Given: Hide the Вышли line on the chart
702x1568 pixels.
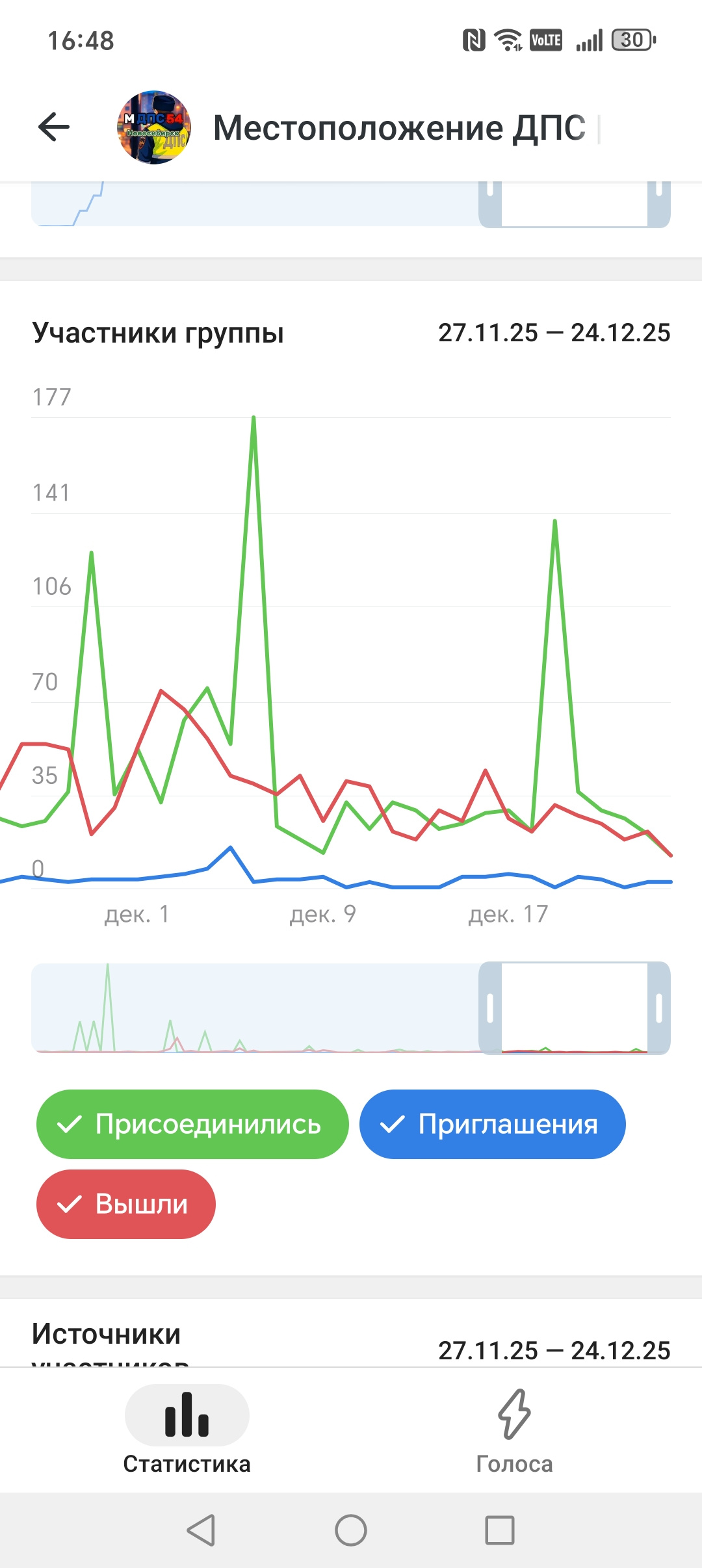Looking at the screenshot, I should coord(126,1204).
